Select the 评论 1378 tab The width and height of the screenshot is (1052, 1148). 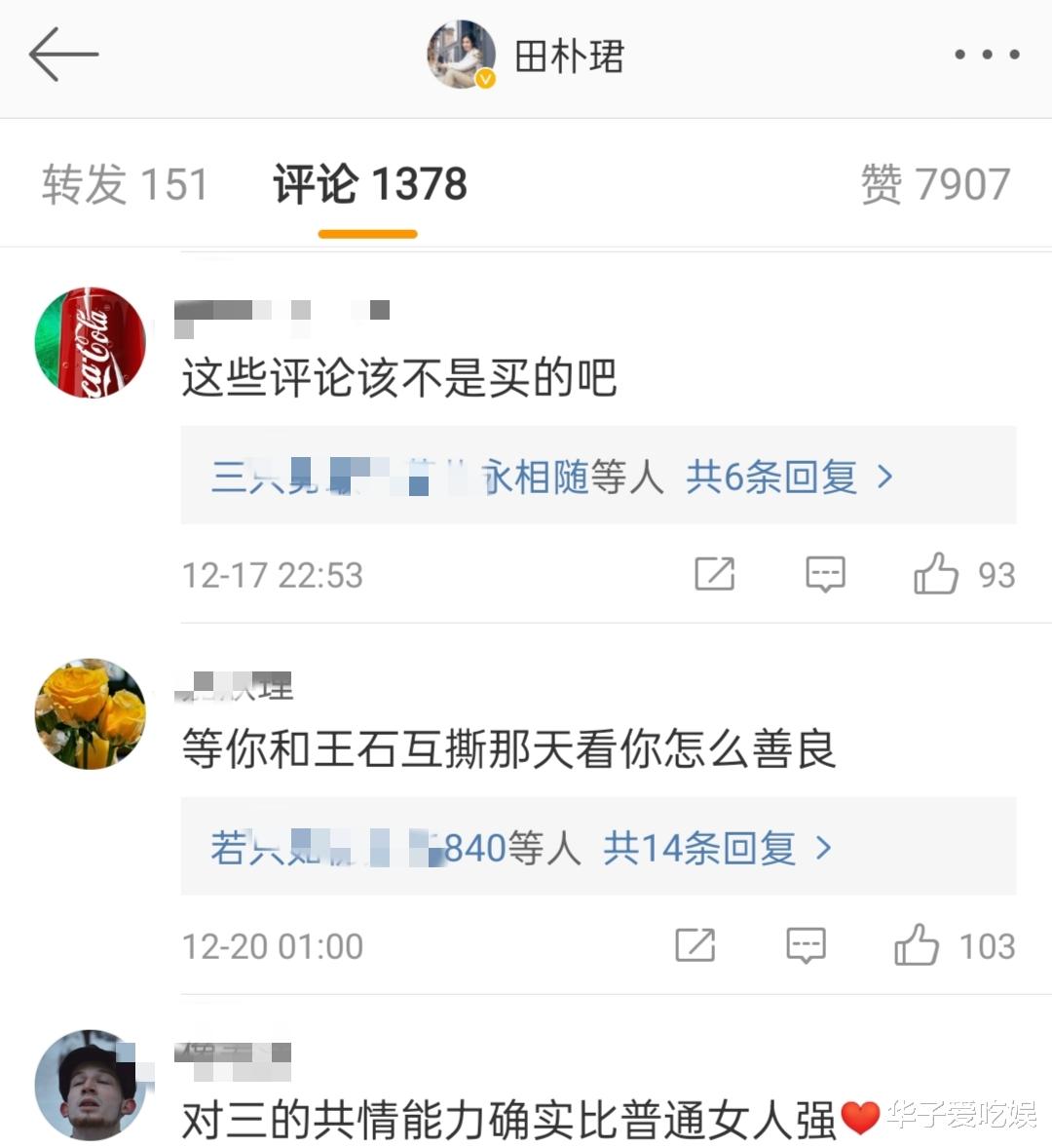pos(367,183)
